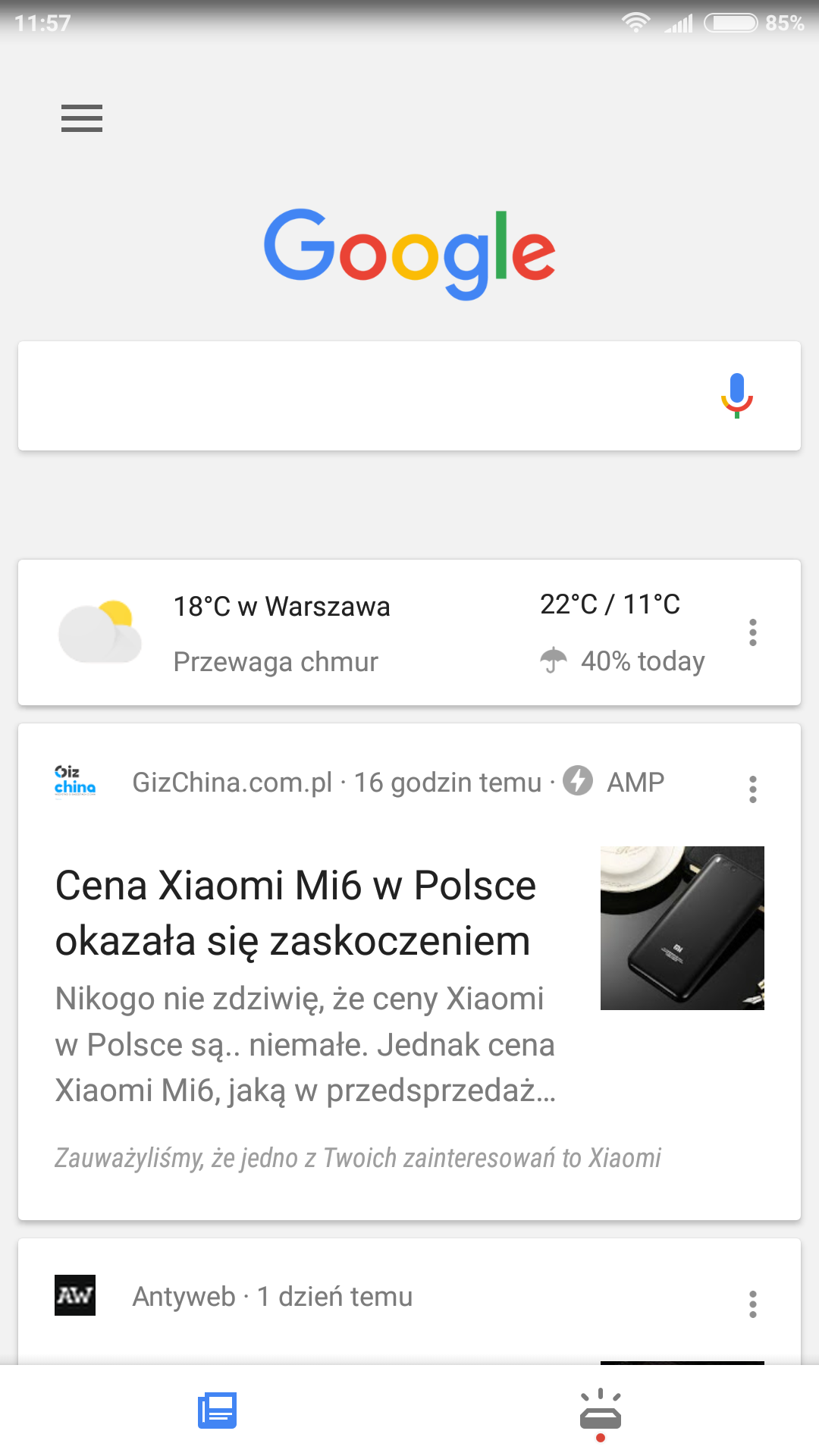Open options menu on the weather card
Image resolution: width=819 pixels, height=1456 pixels.
[x=752, y=632]
